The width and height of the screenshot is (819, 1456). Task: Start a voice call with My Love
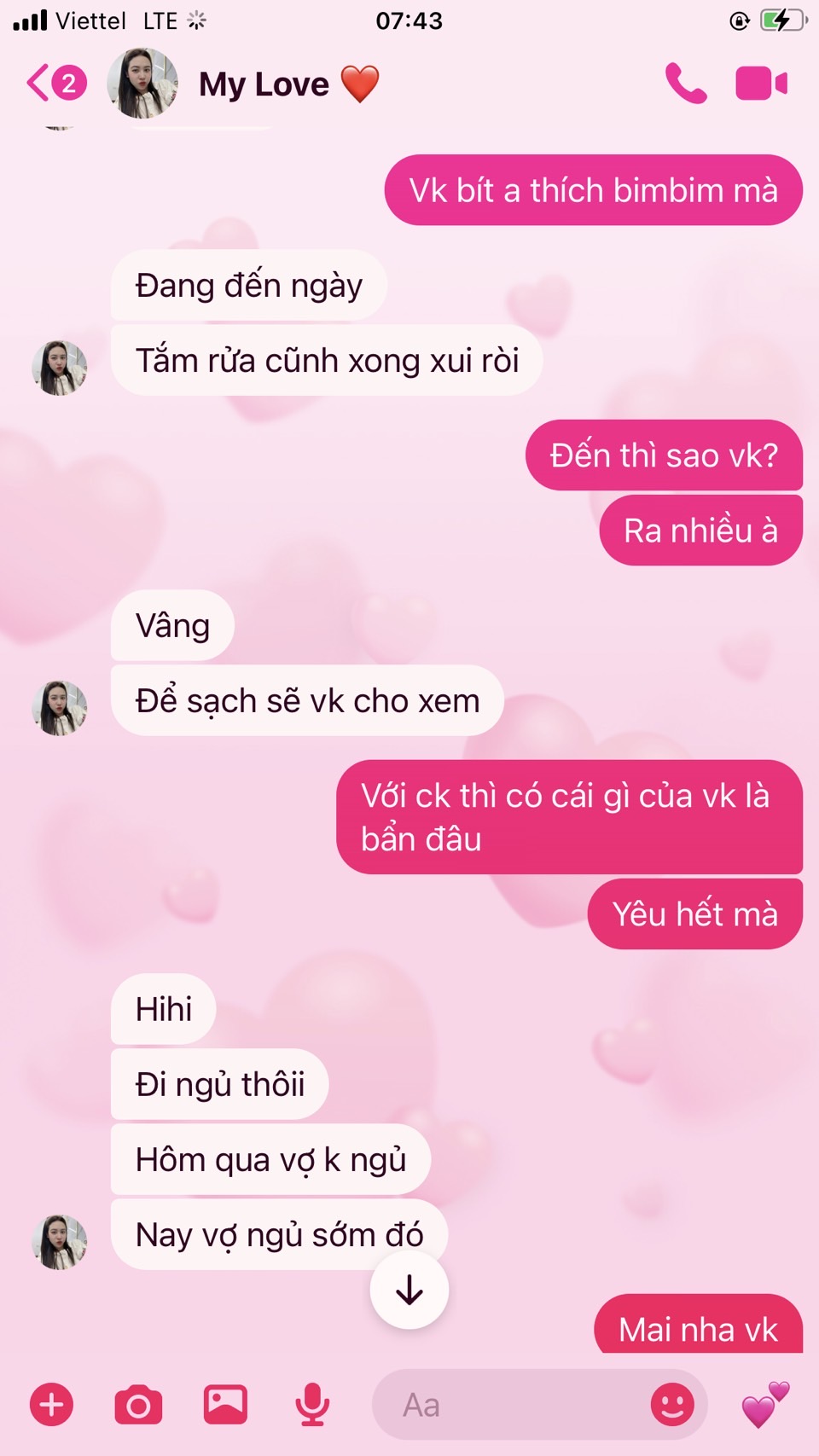tap(685, 84)
